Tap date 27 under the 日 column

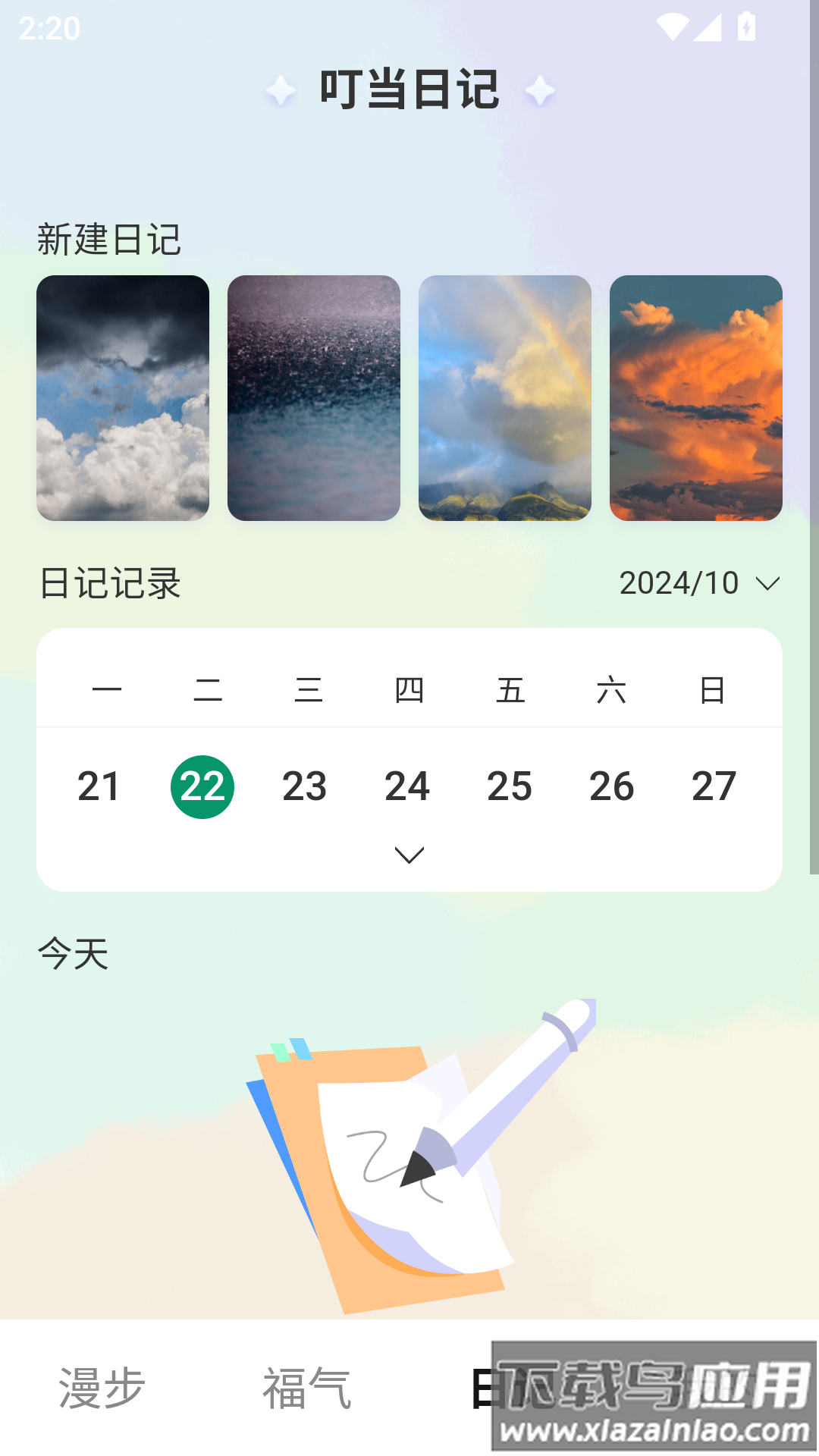tap(714, 787)
